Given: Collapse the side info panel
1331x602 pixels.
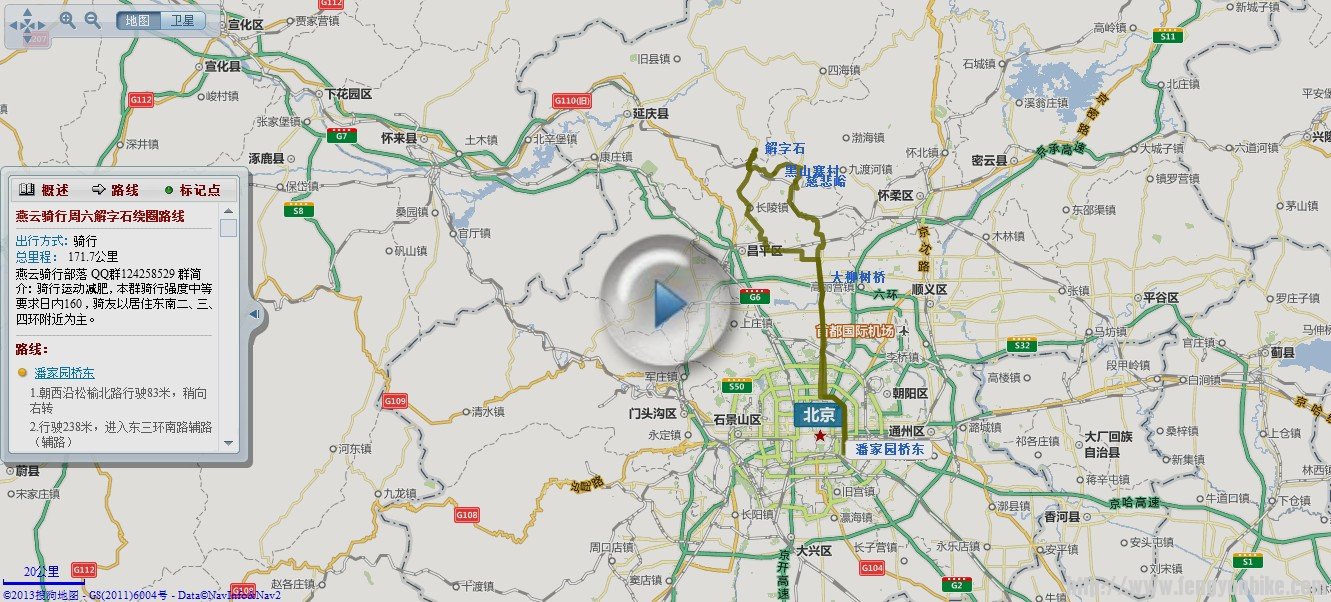Looking at the screenshot, I should 254,314.
